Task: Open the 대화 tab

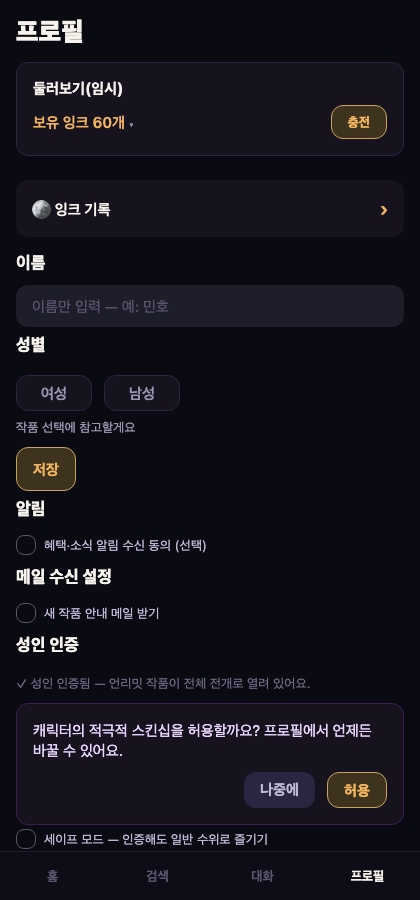Action: [x=262, y=876]
